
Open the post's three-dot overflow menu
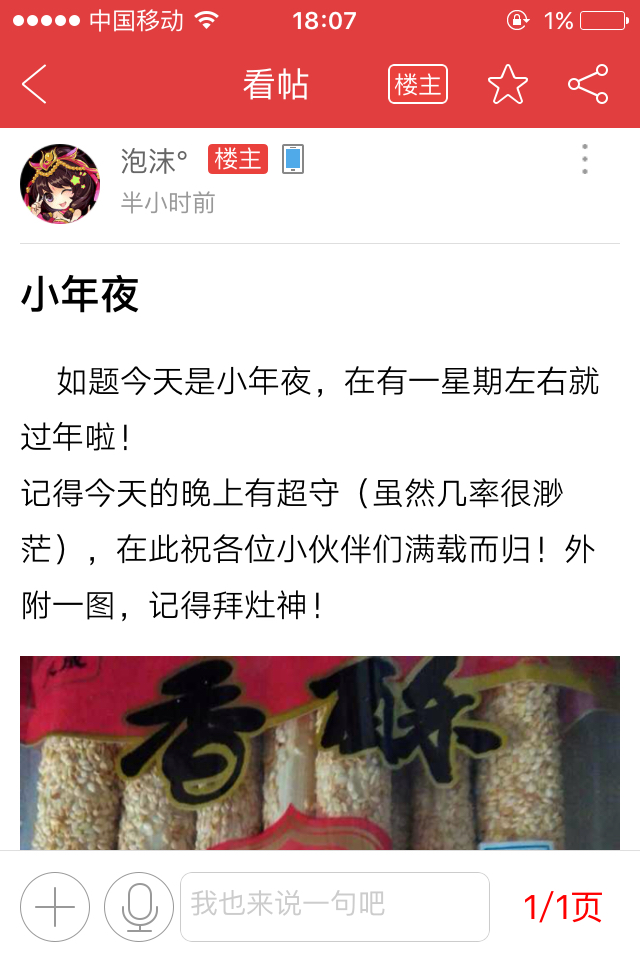click(x=585, y=159)
